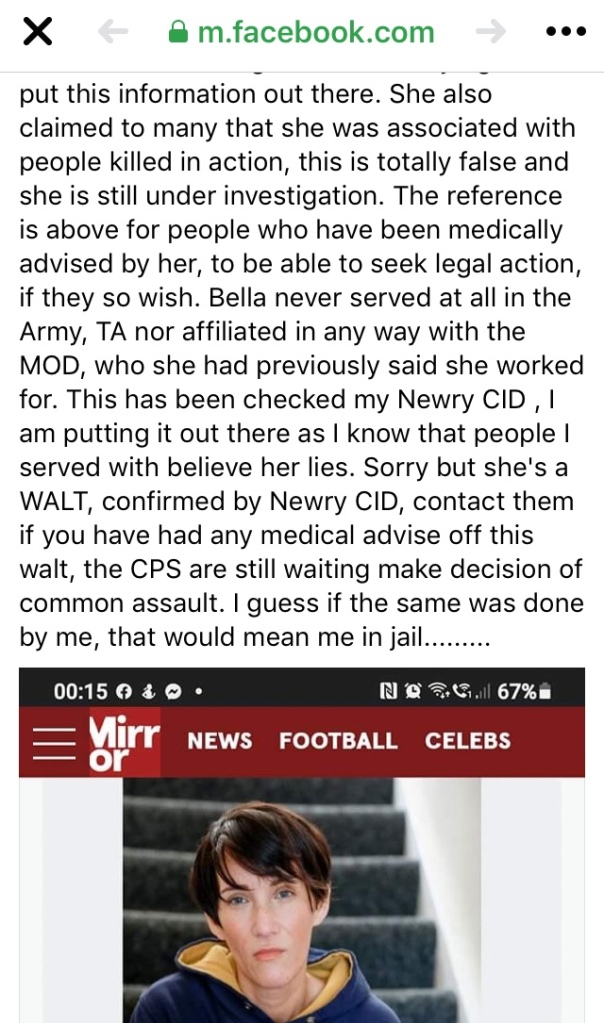604x1023 pixels.
Task: Open the browser overflow menu
Action: click(565, 32)
